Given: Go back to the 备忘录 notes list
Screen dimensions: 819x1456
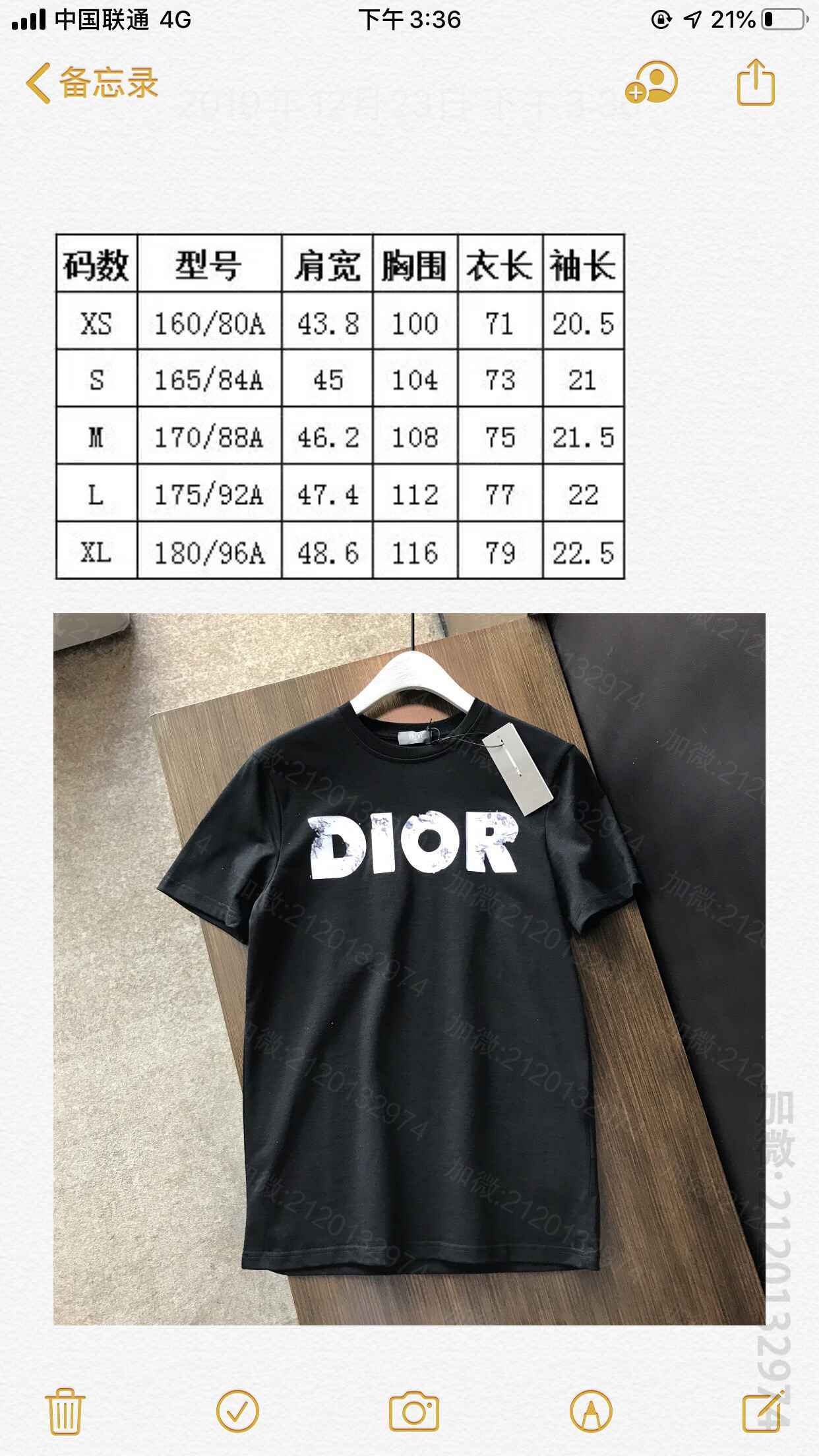Looking at the screenshot, I should click(x=92, y=84).
